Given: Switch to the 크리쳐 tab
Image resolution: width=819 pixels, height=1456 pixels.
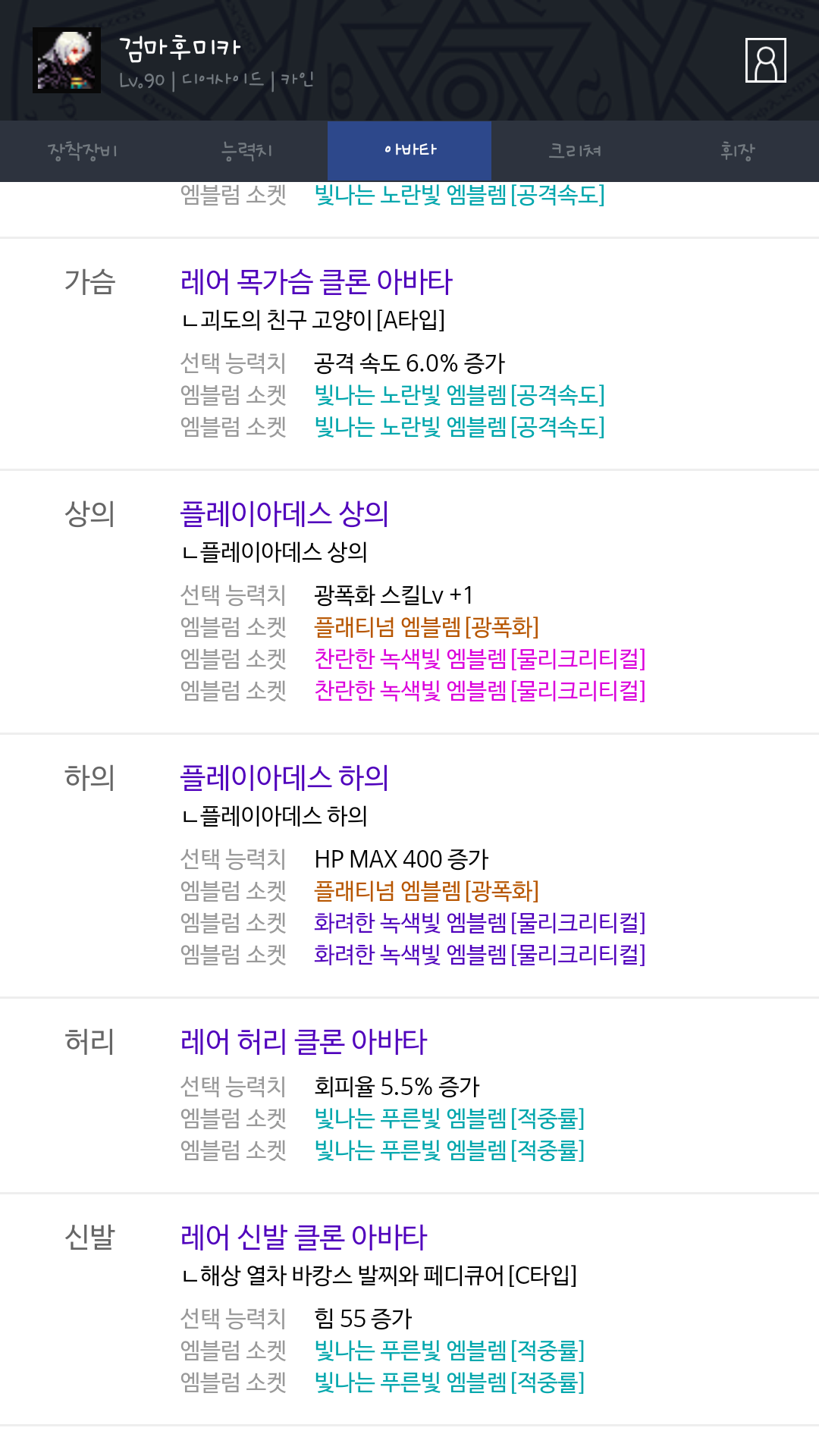Looking at the screenshot, I should (x=573, y=151).
